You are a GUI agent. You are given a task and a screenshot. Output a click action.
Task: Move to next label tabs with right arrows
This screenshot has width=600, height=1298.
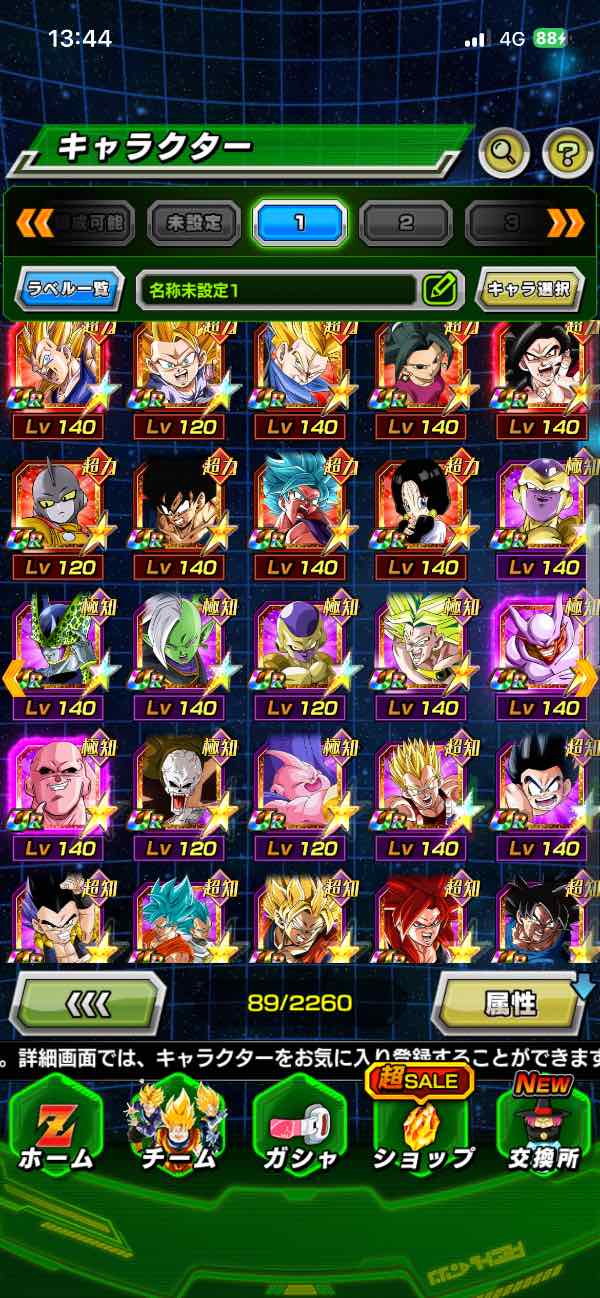(x=566, y=222)
